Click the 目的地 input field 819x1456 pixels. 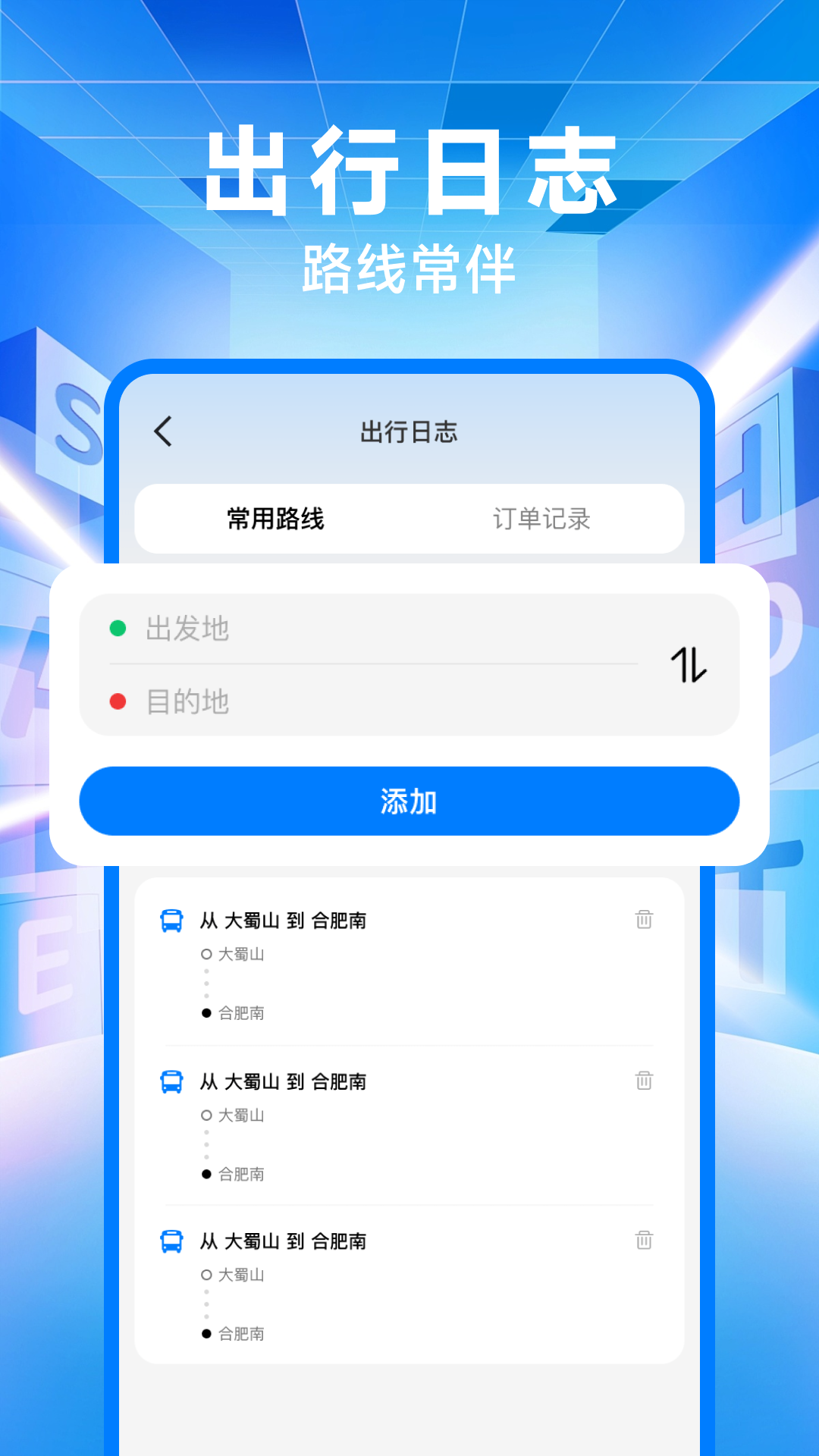[x=341, y=702]
